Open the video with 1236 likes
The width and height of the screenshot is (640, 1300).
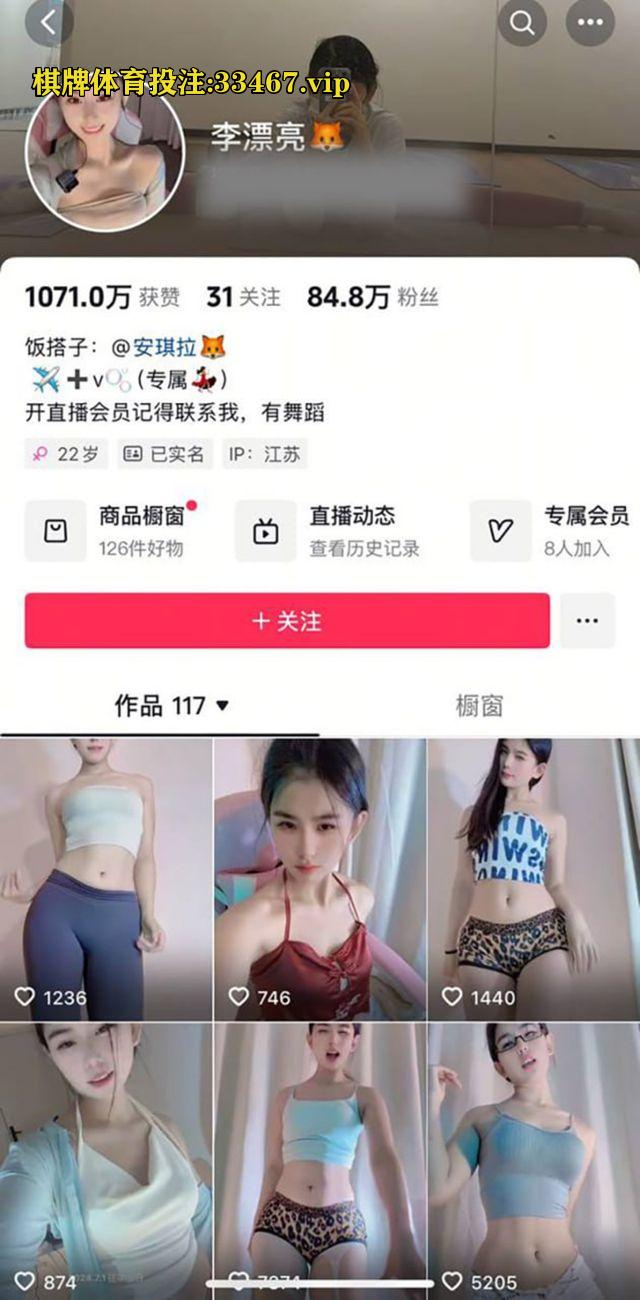[106, 880]
